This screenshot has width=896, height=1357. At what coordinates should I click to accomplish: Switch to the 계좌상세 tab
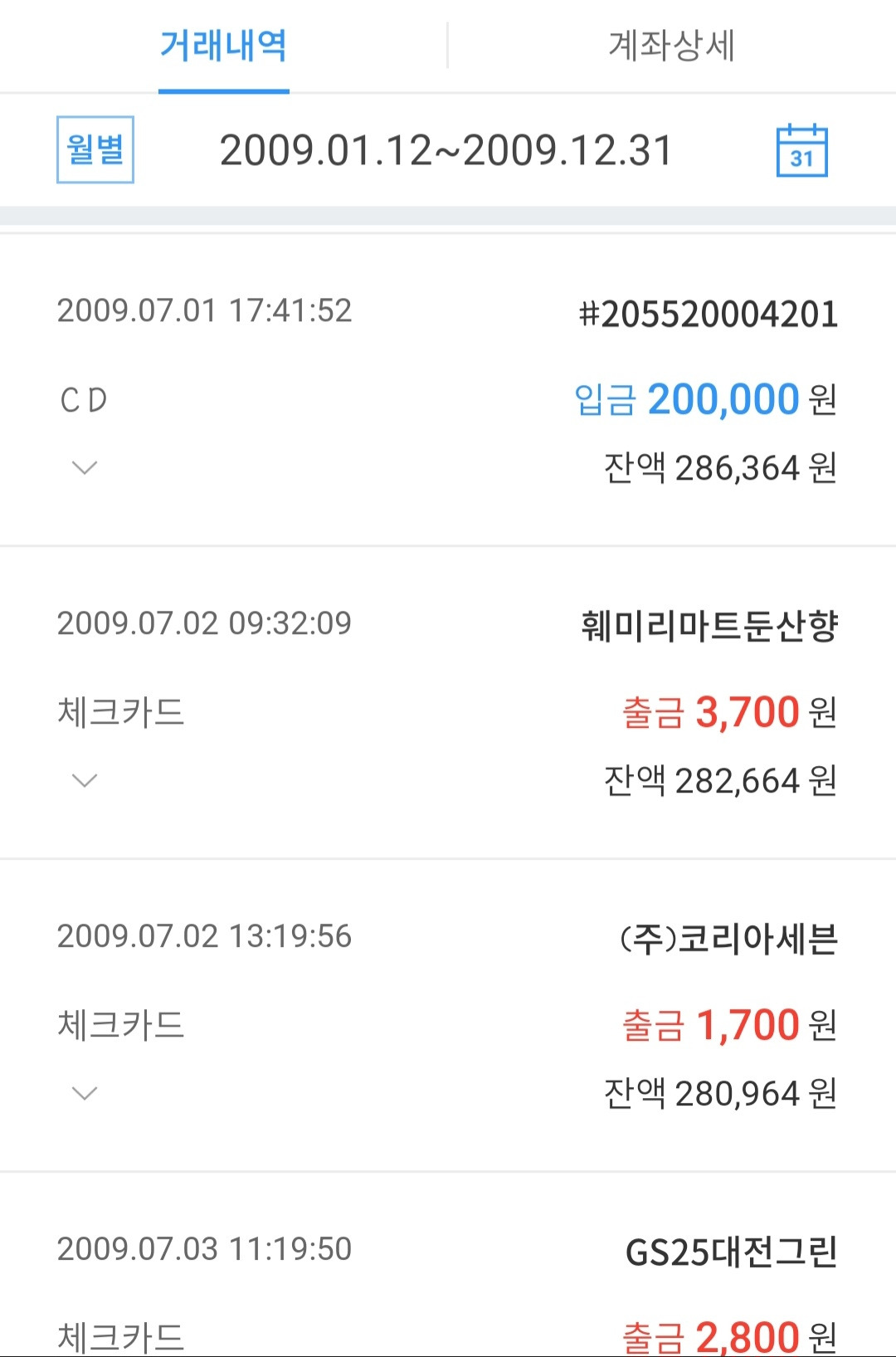tap(672, 47)
